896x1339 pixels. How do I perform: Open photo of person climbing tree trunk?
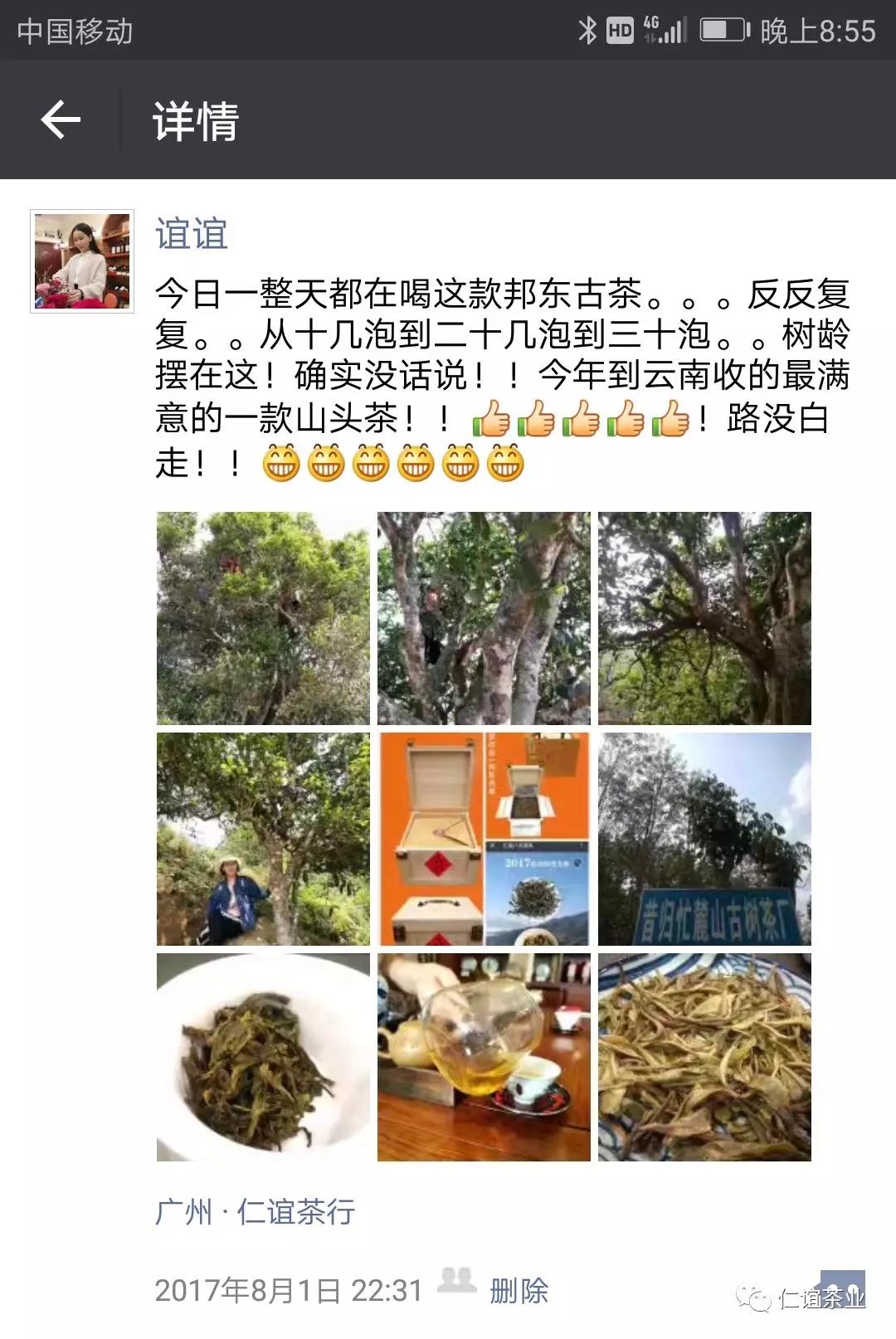pos(484,618)
